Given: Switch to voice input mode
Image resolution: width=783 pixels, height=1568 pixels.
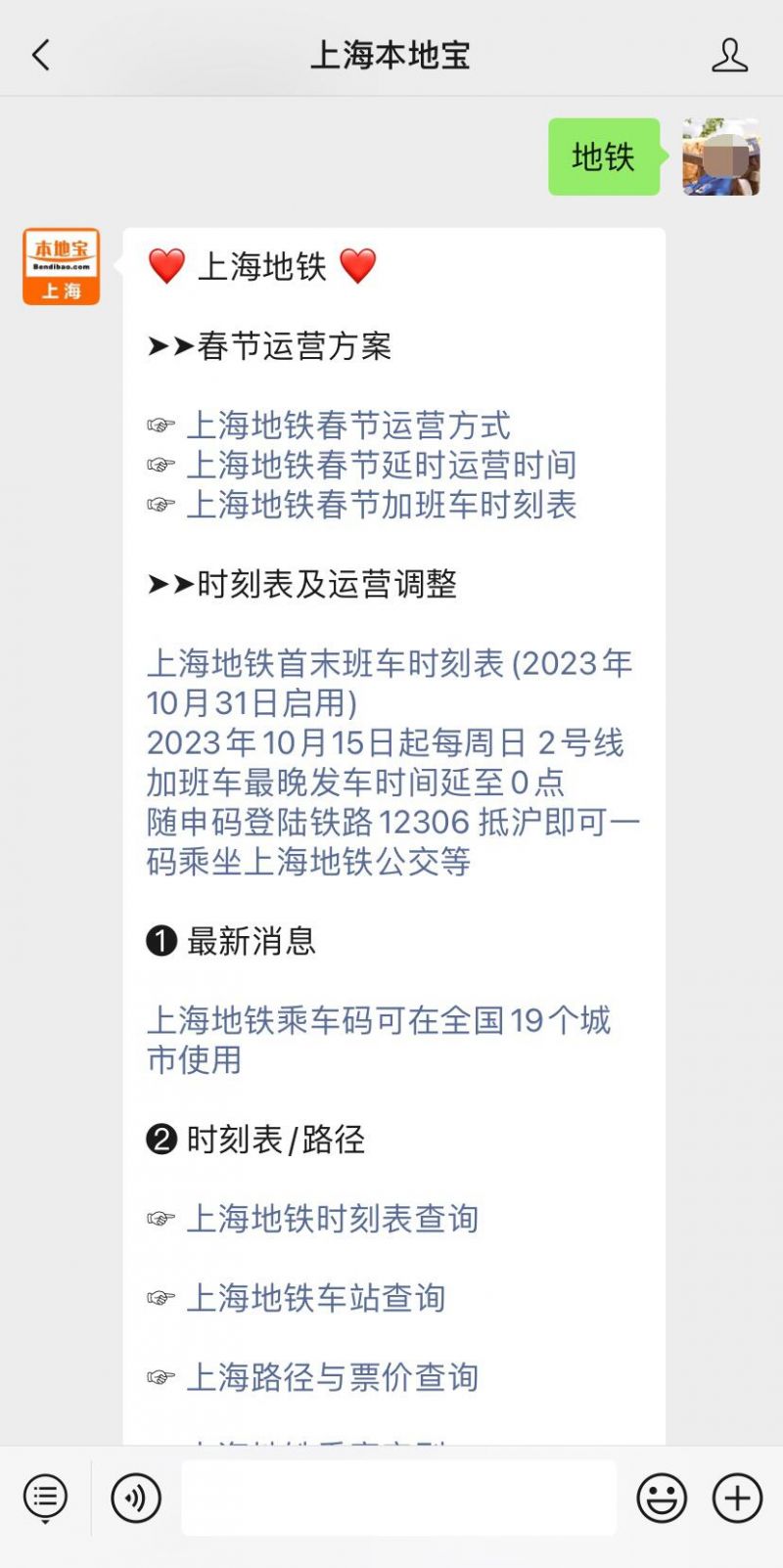Looking at the screenshot, I should pyautogui.click(x=136, y=1498).
